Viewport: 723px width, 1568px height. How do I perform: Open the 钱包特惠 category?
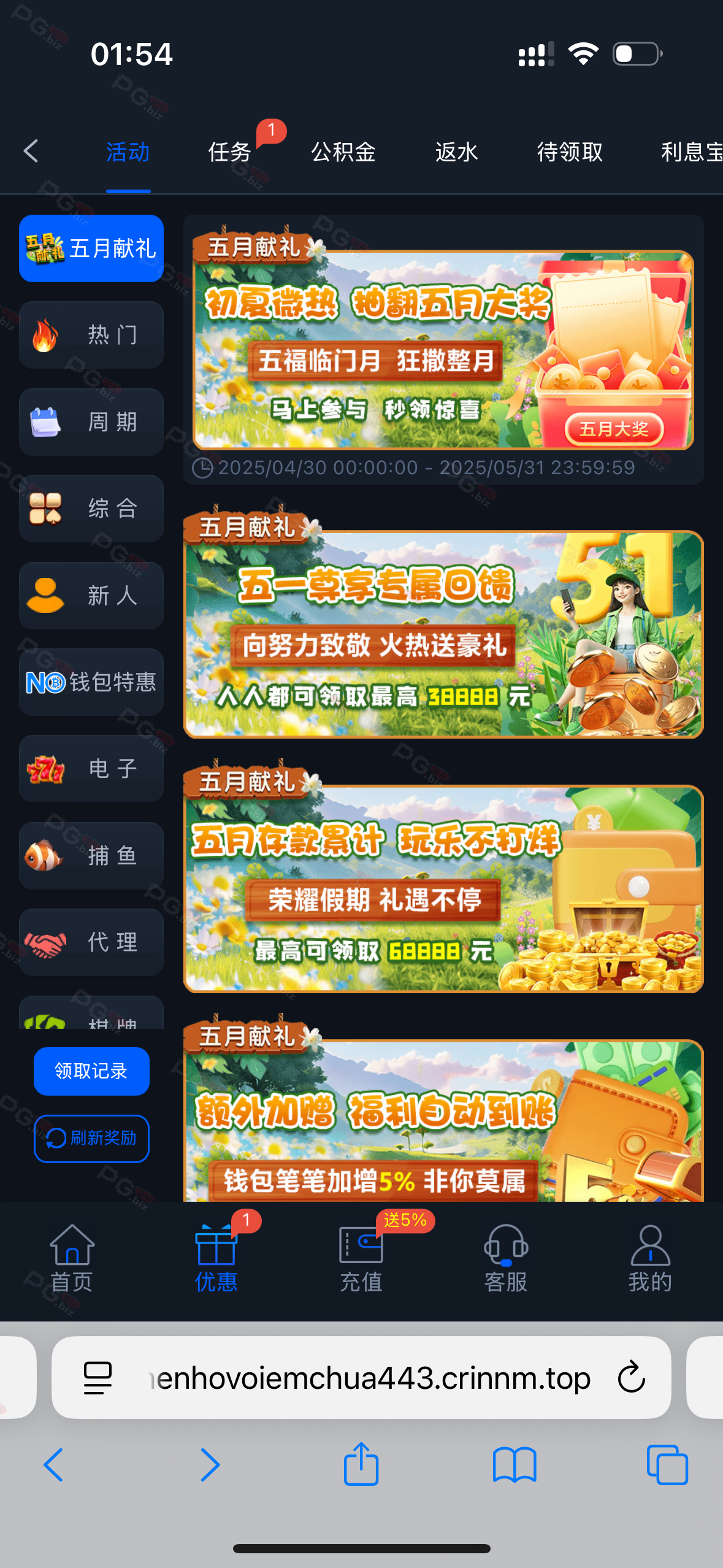point(91,682)
